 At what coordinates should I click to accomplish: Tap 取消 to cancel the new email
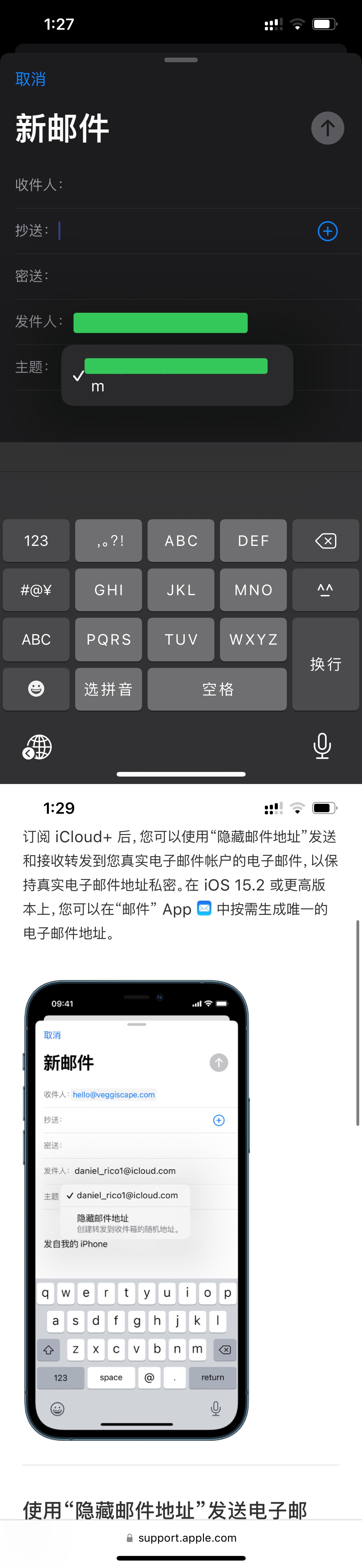tap(30, 79)
